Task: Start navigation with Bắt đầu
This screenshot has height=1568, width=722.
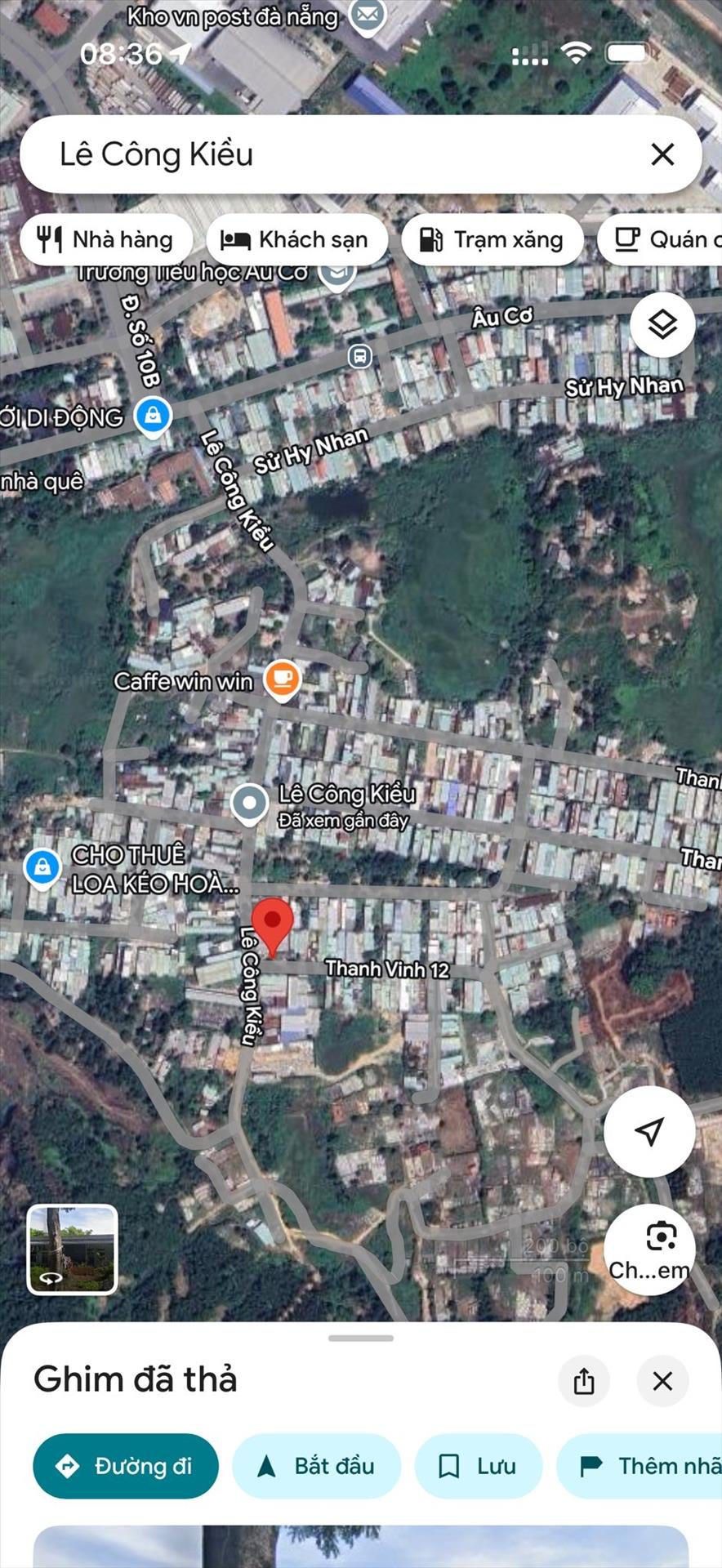Action: (x=316, y=1466)
